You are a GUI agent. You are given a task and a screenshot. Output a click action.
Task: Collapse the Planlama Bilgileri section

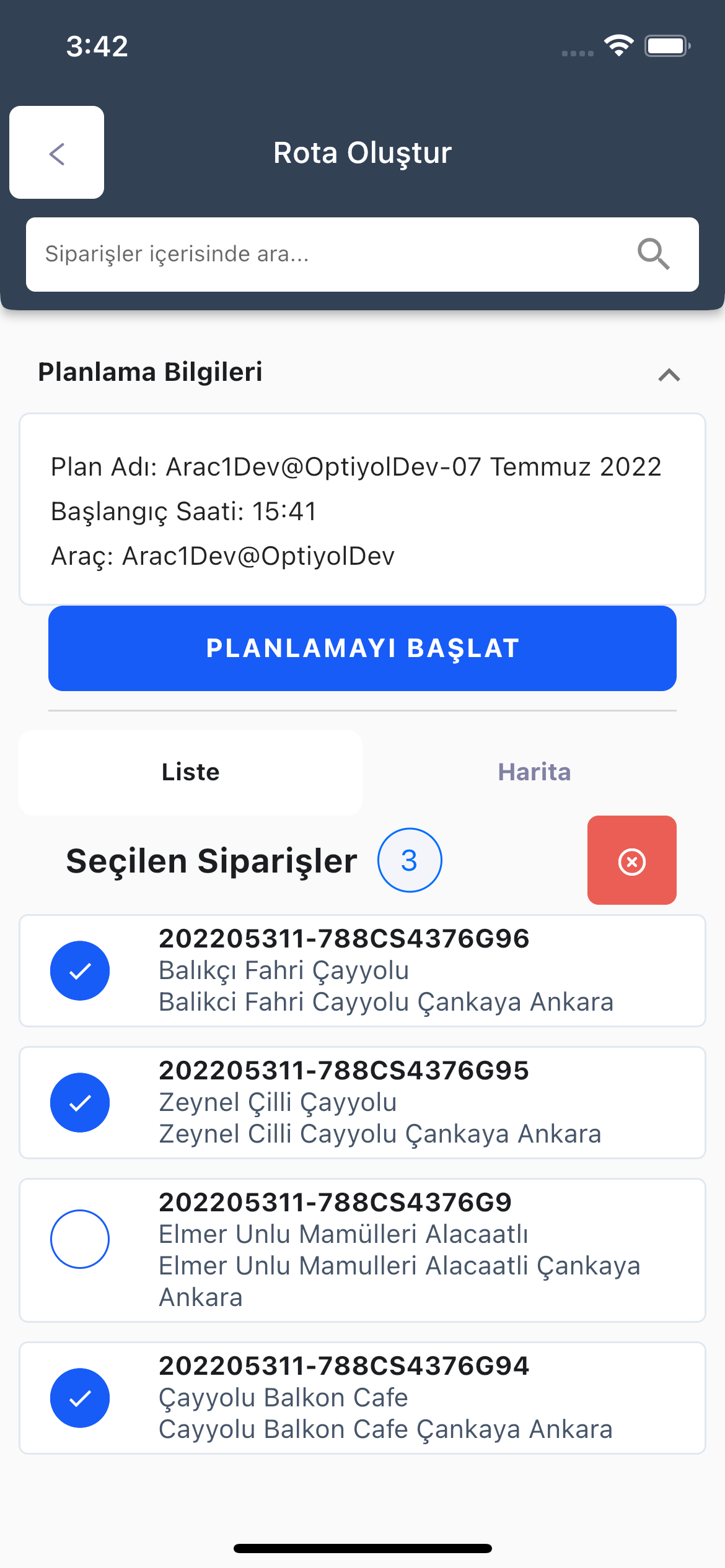point(669,375)
